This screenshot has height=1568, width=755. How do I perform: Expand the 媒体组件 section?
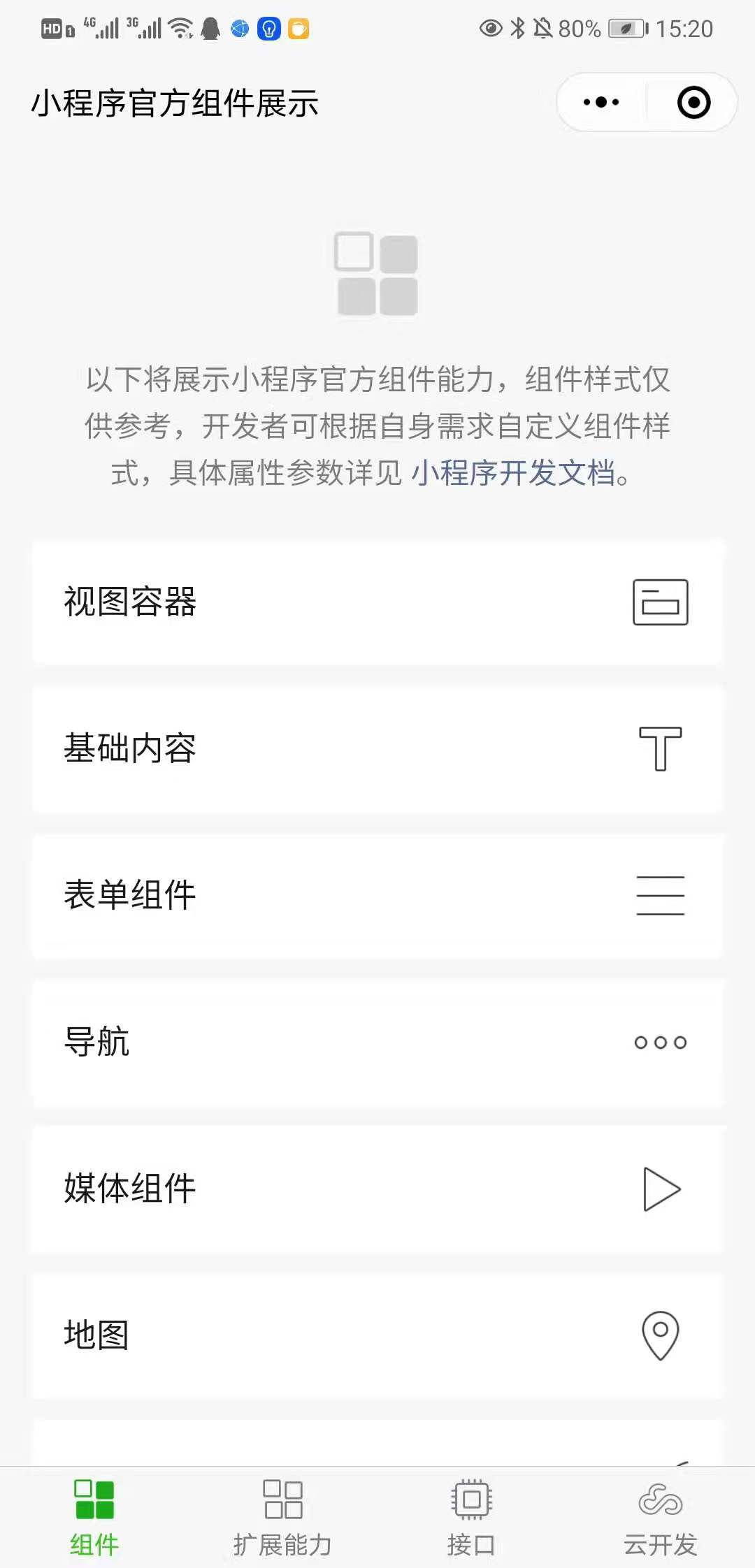click(377, 1189)
